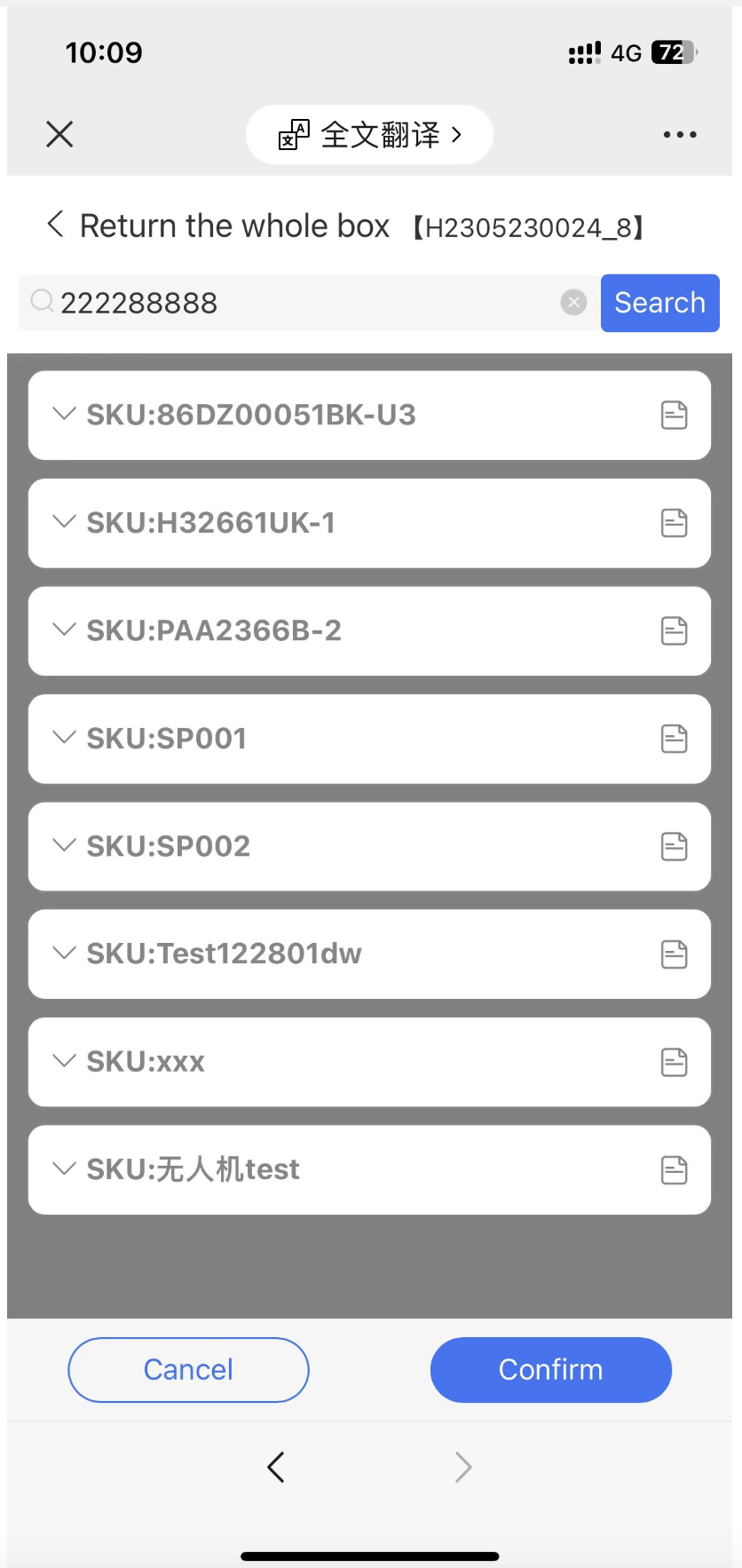Clear the search field text
The width and height of the screenshot is (742, 1568).
(x=574, y=303)
